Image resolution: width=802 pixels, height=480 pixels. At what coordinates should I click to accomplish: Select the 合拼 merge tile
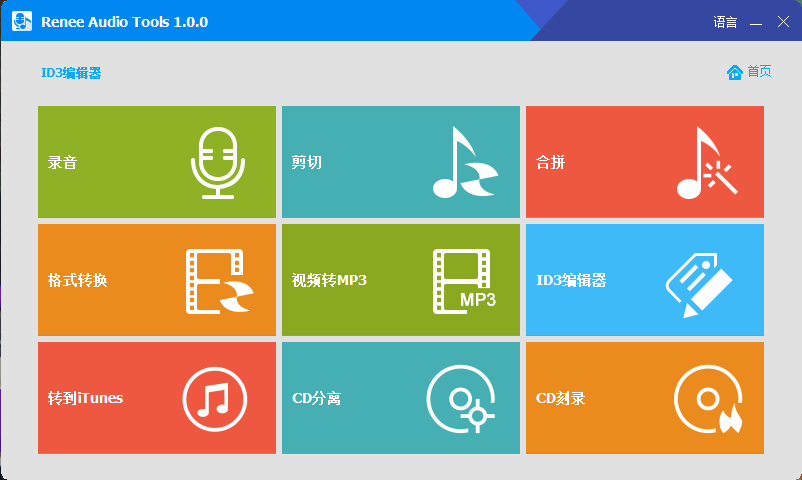[x=644, y=162]
